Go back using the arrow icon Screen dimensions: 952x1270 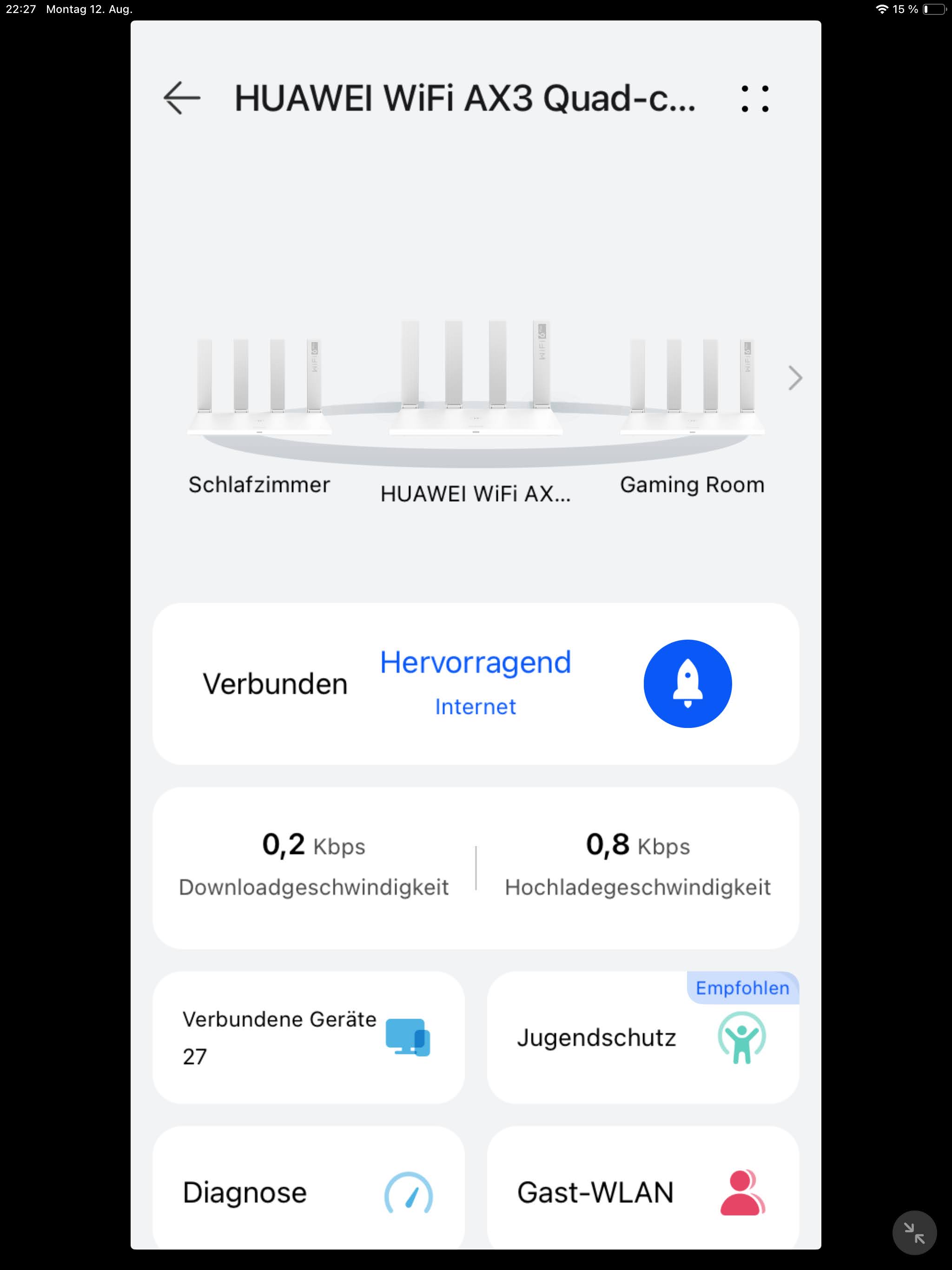point(181,98)
